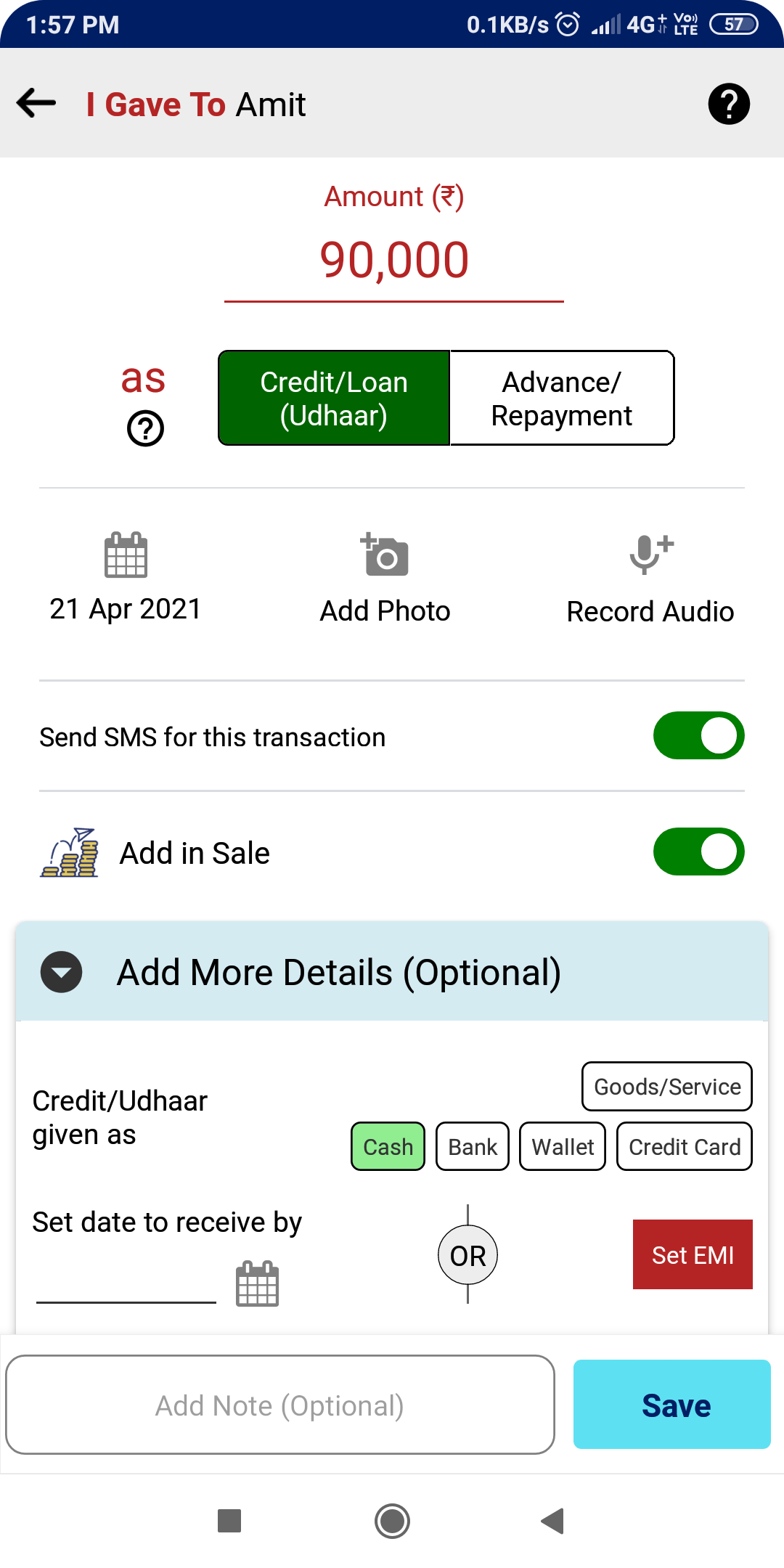This screenshot has height=1568, width=784.
Task: Tap Record Audio
Action: tap(650, 579)
